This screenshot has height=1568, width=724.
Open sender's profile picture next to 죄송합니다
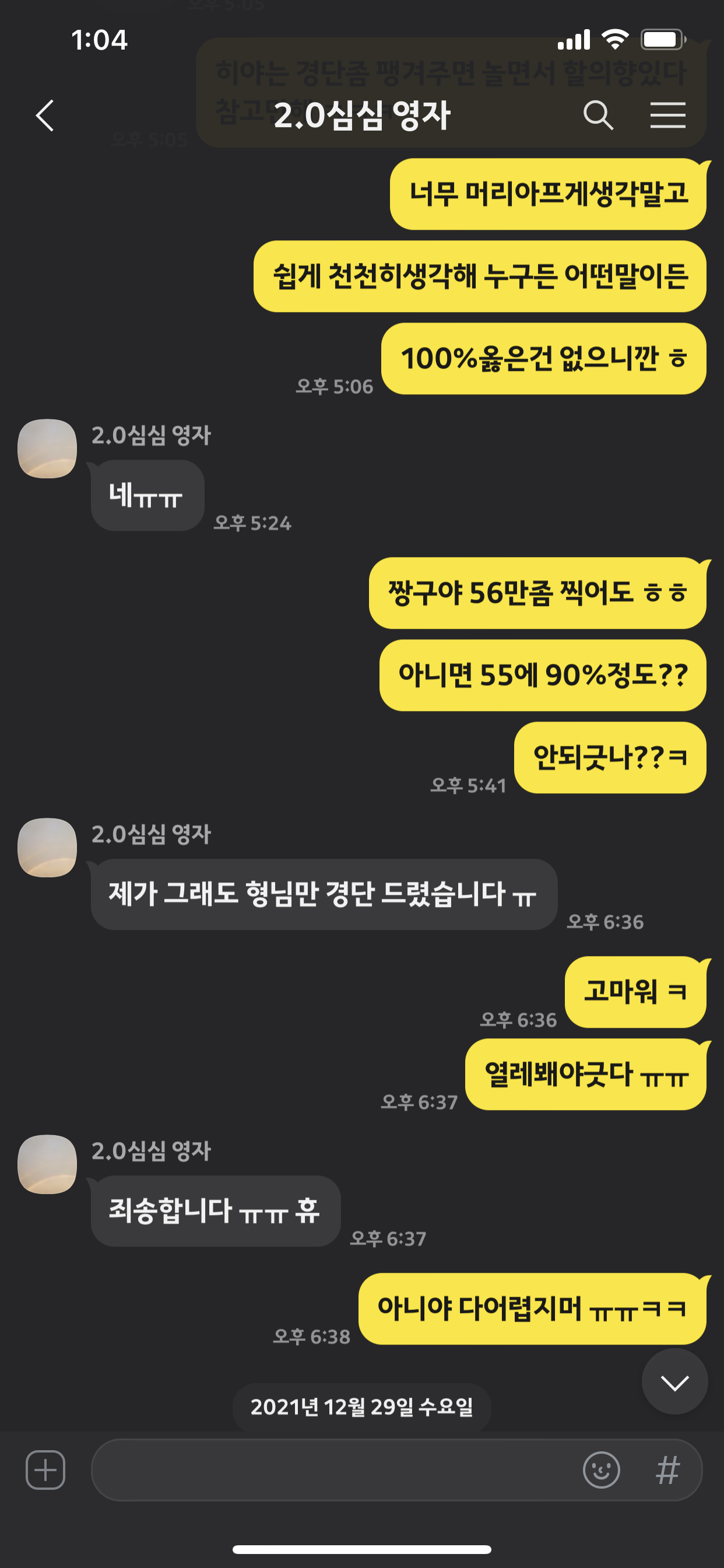point(47,1164)
